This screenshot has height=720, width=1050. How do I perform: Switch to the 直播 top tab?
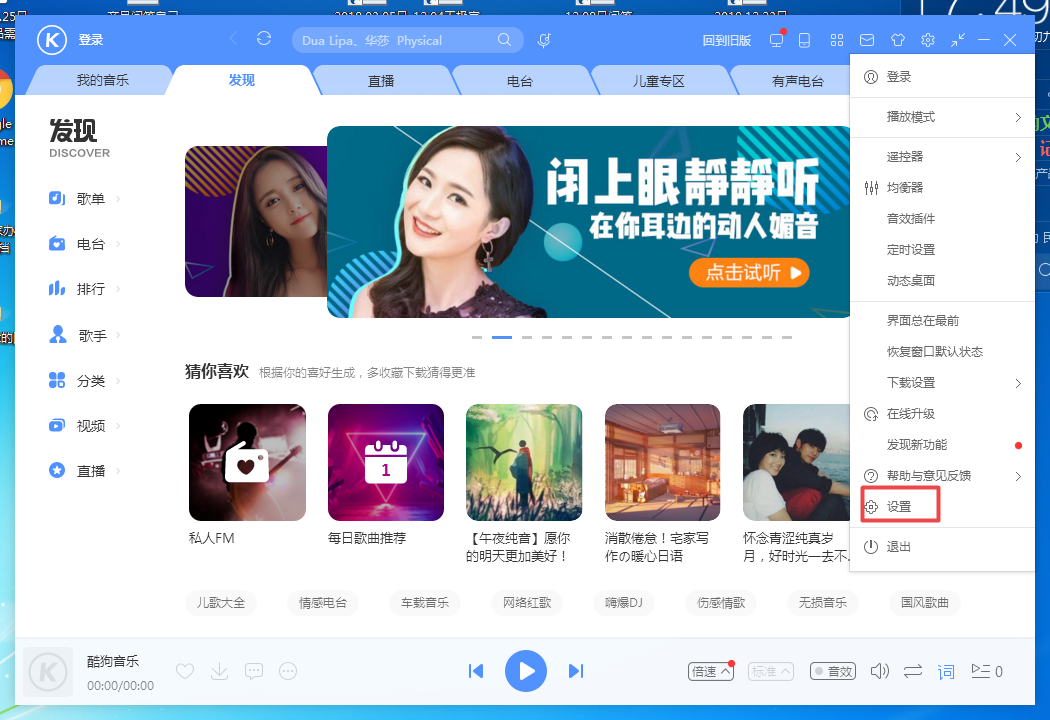coord(381,81)
